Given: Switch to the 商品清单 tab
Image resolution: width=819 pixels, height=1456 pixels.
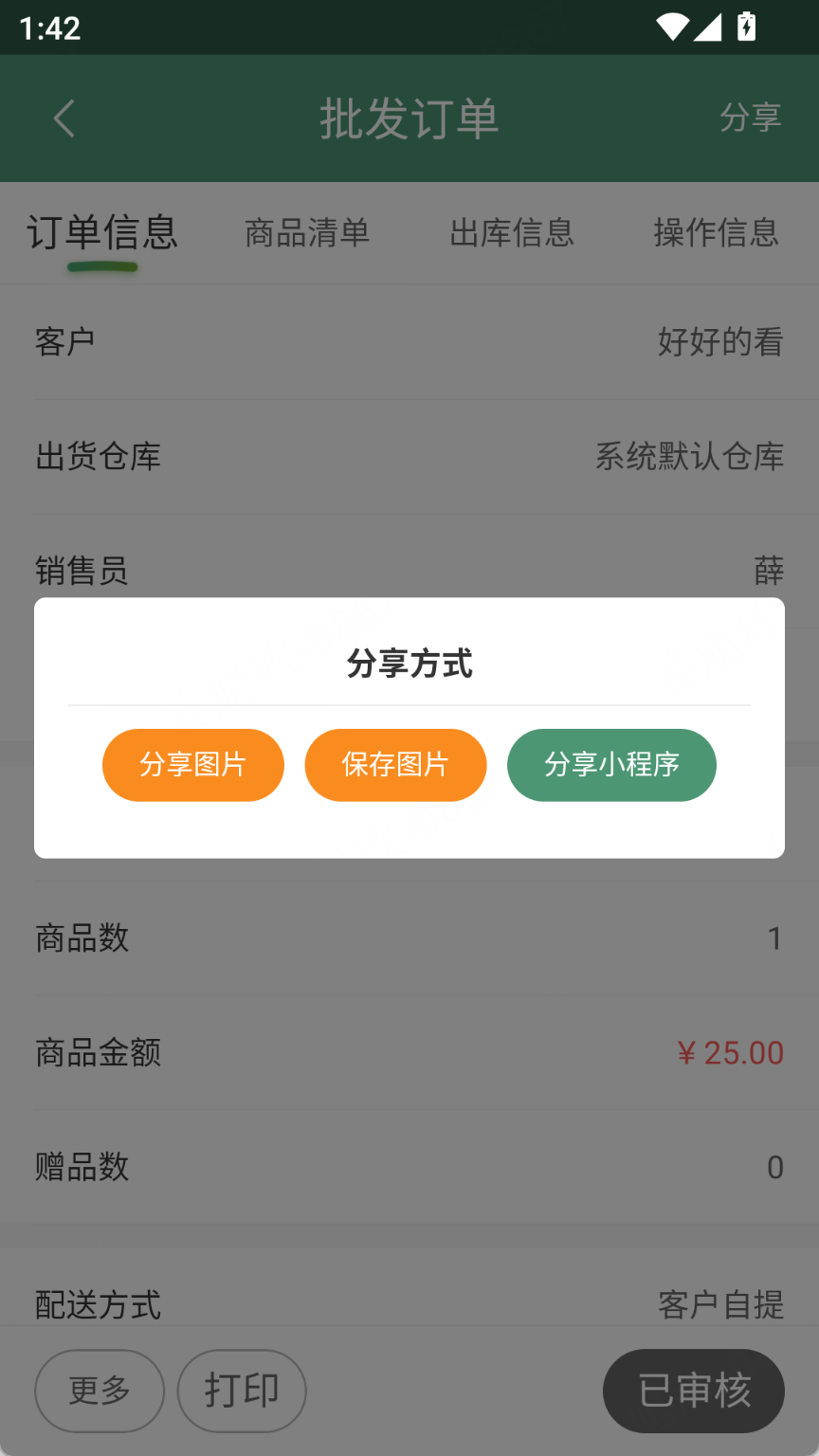Looking at the screenshot, I should (x=307, y=233).
